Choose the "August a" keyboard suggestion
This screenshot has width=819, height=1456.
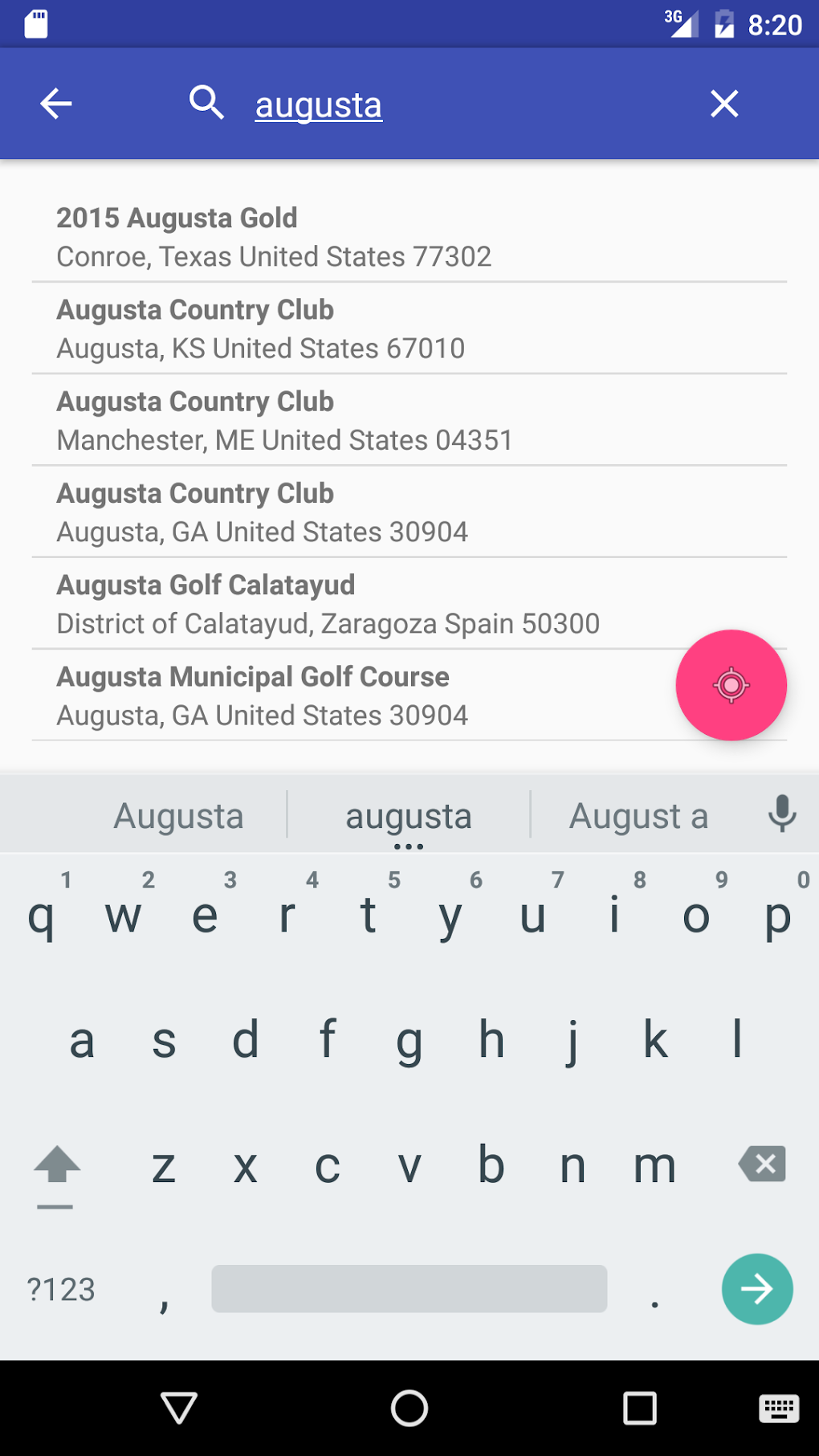coord(638,816)
